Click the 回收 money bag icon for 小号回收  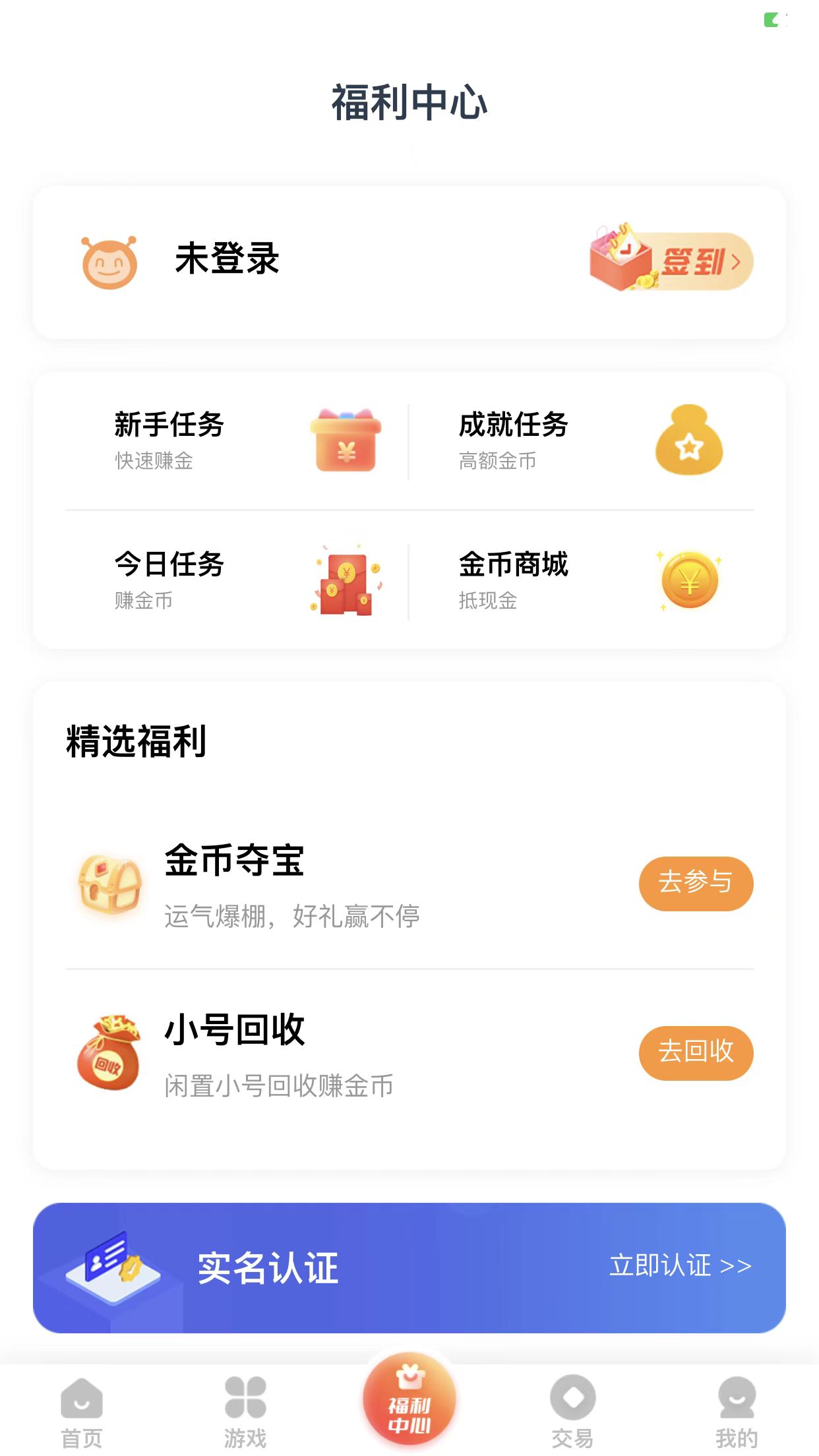click(x=109, y=1053)
